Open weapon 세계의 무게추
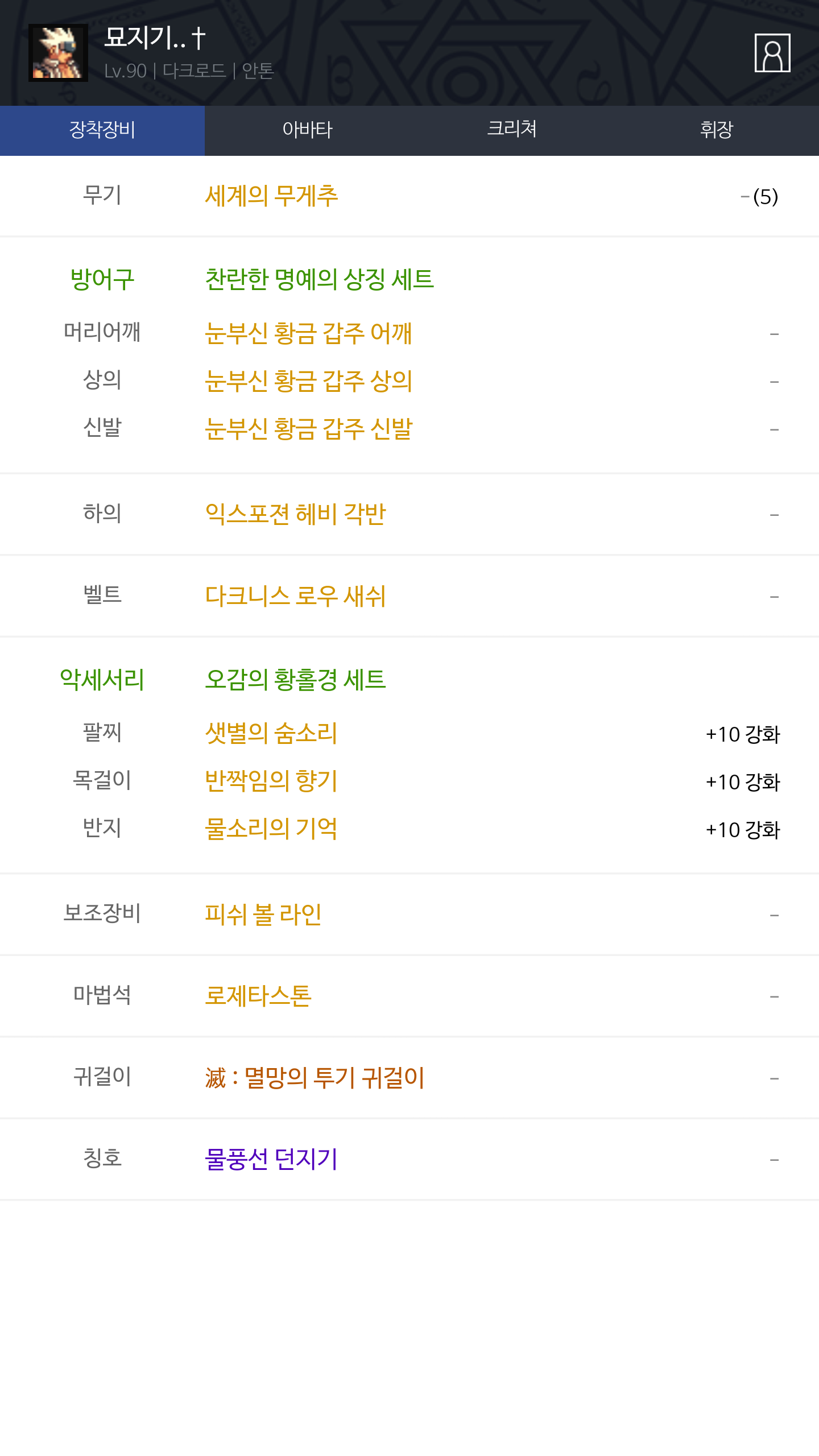Image resolution: width=819 pixels, height=1456 pixels. (271, 196)
